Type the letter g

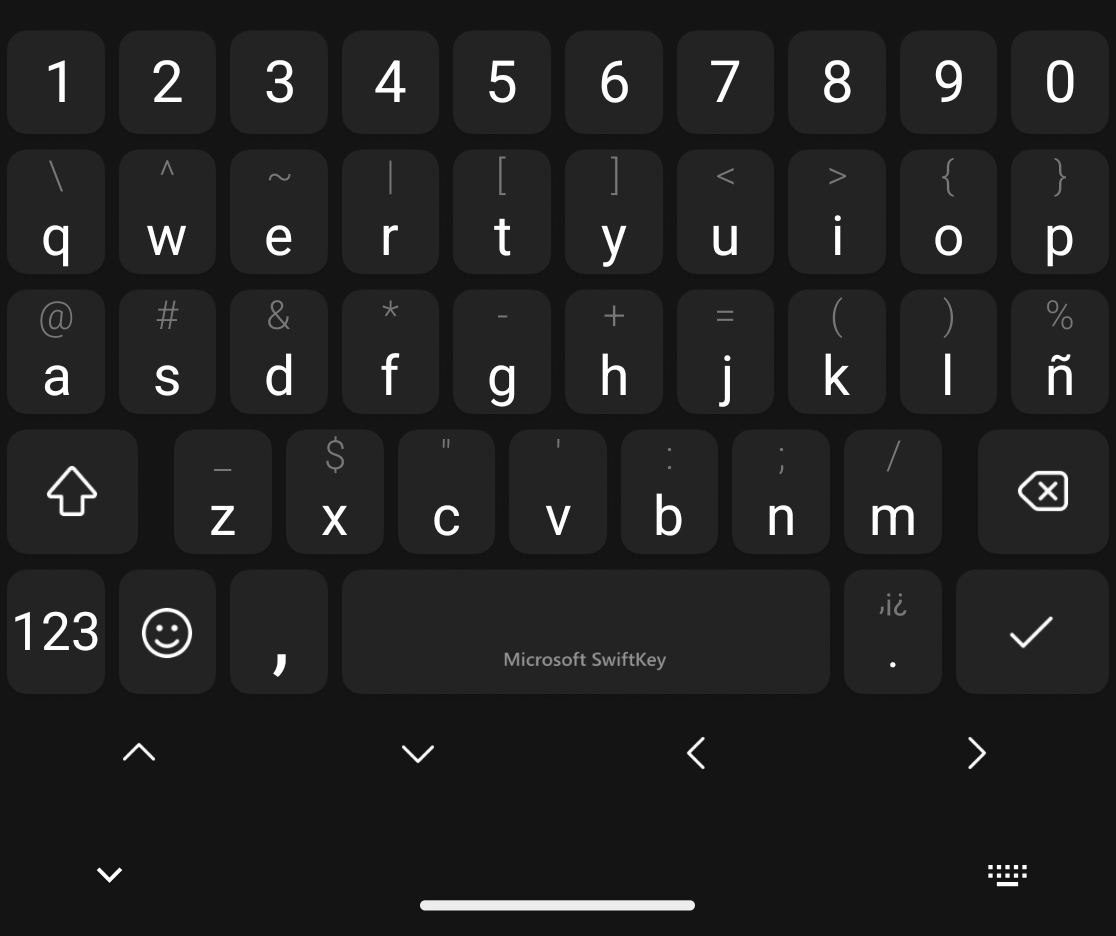click(x=502, y=352)
